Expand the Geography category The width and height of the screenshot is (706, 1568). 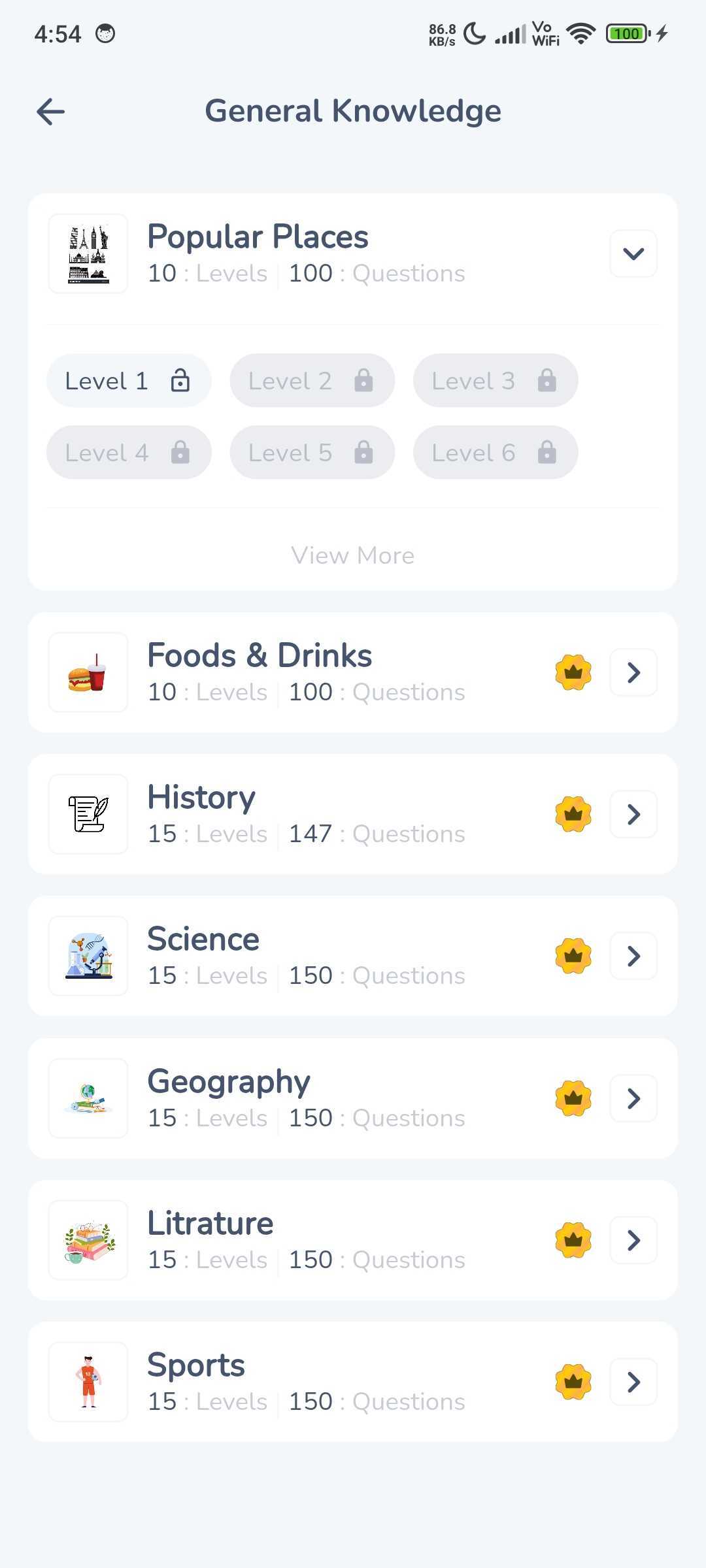click(633, 1098)
